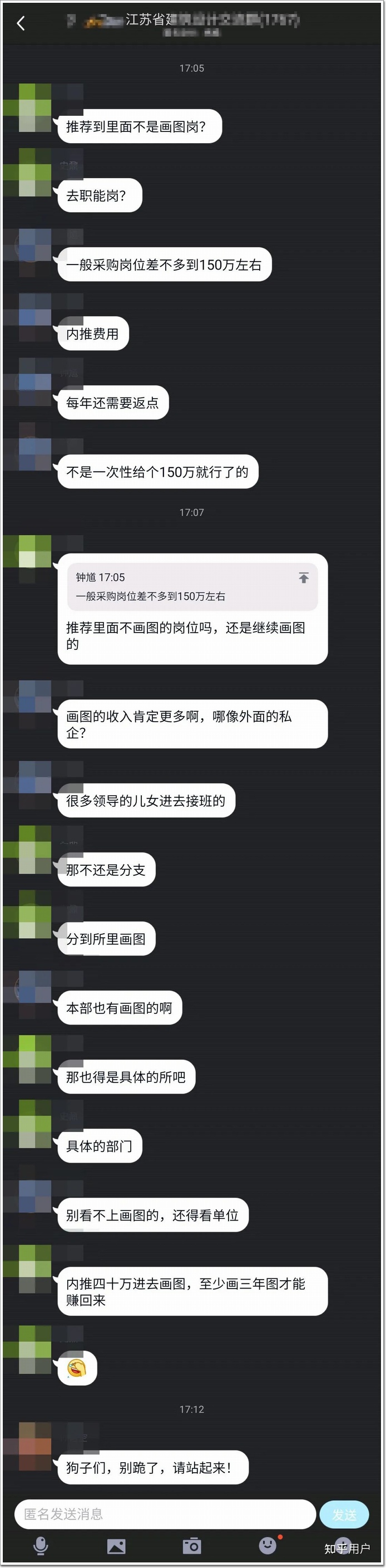Open the camera to take photo
Viewport: 386px width, 1568px height.
point(191,1546)
